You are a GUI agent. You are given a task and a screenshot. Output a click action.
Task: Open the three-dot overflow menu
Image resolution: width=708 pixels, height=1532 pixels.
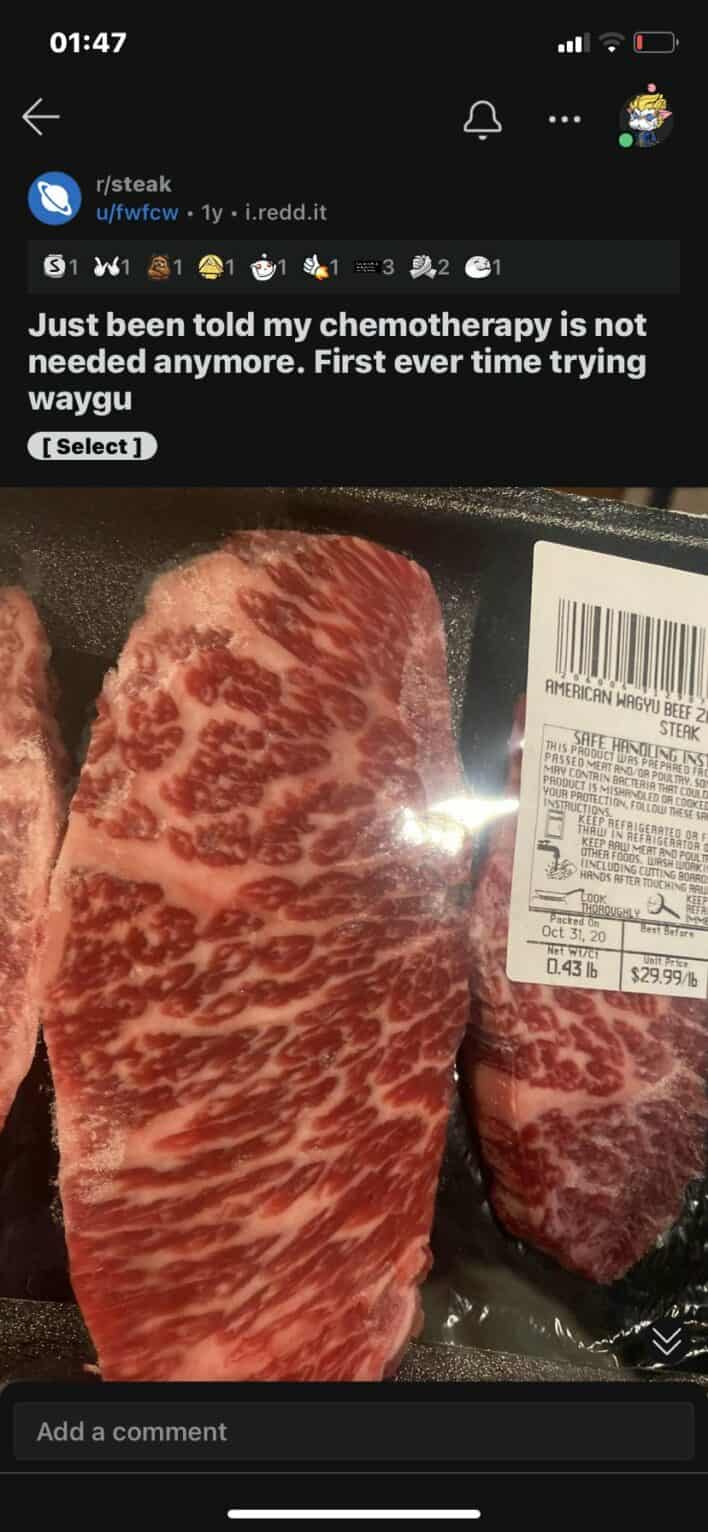point(564,119)
